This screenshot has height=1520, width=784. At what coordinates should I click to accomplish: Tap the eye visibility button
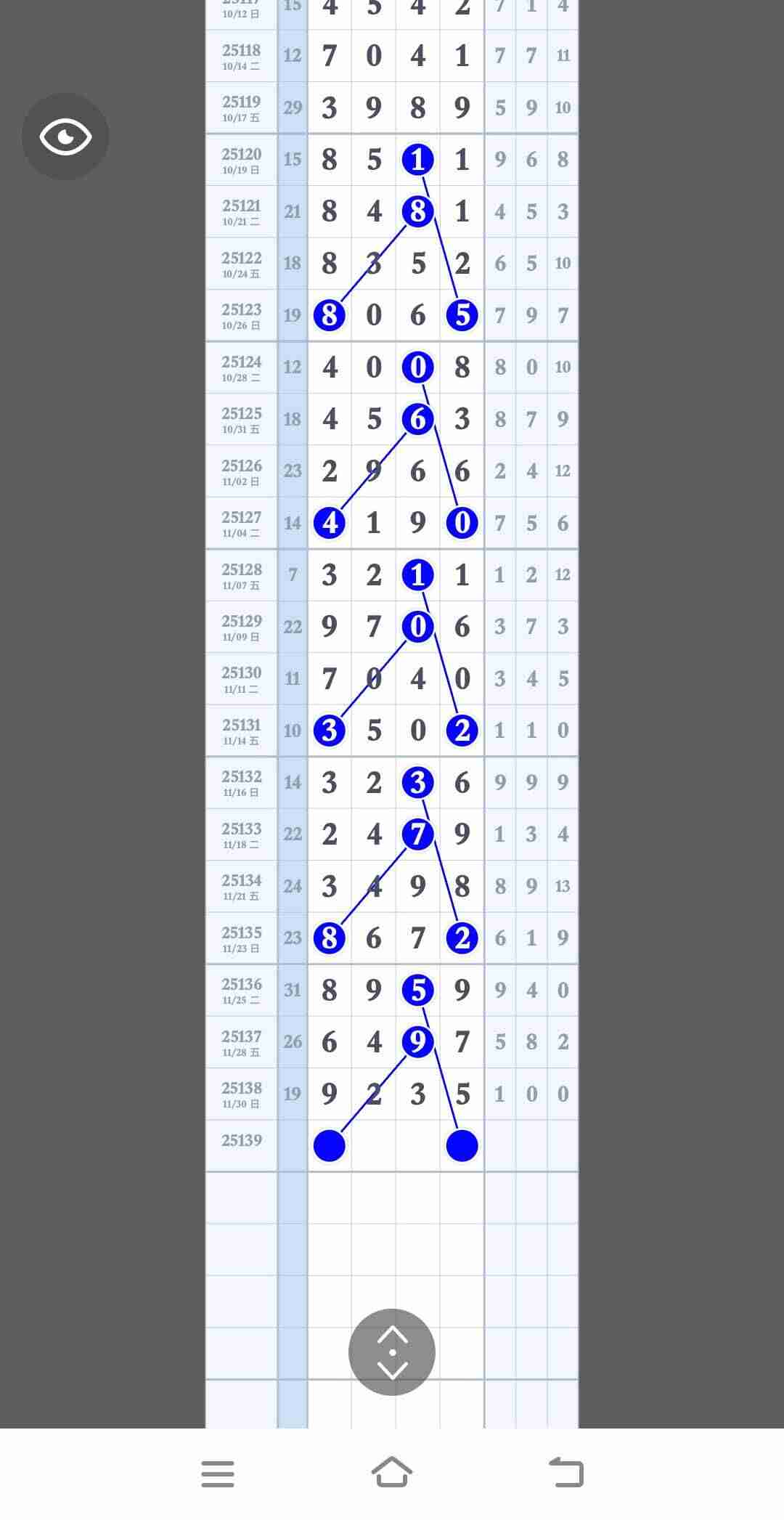(65, 137)
